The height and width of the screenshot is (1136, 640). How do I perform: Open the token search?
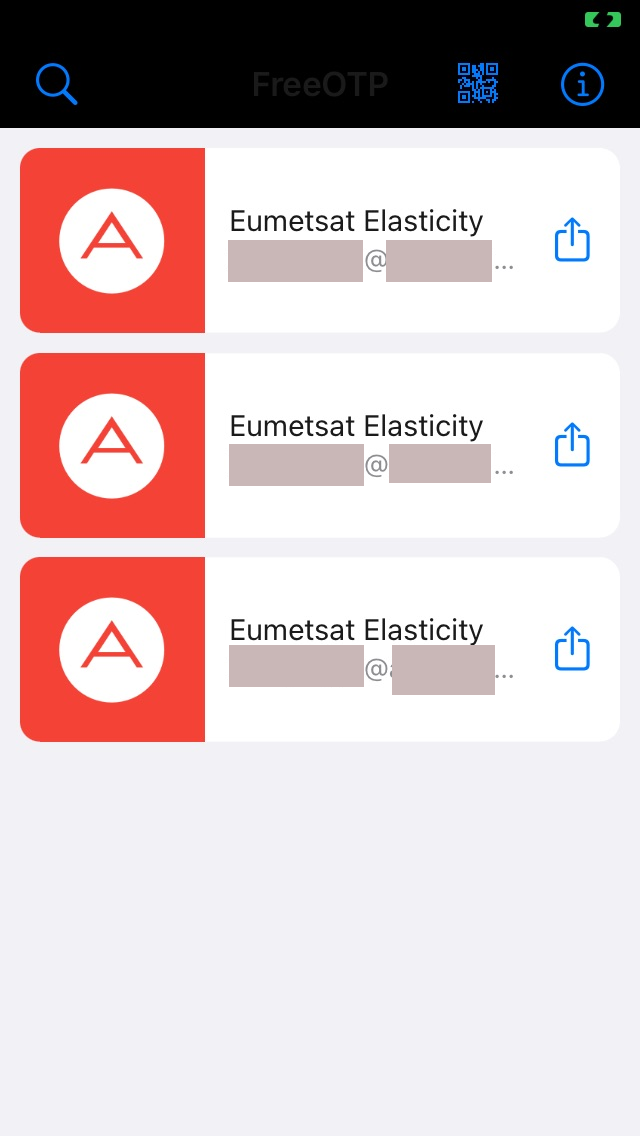pyautogui.click(x=56, y=84)
